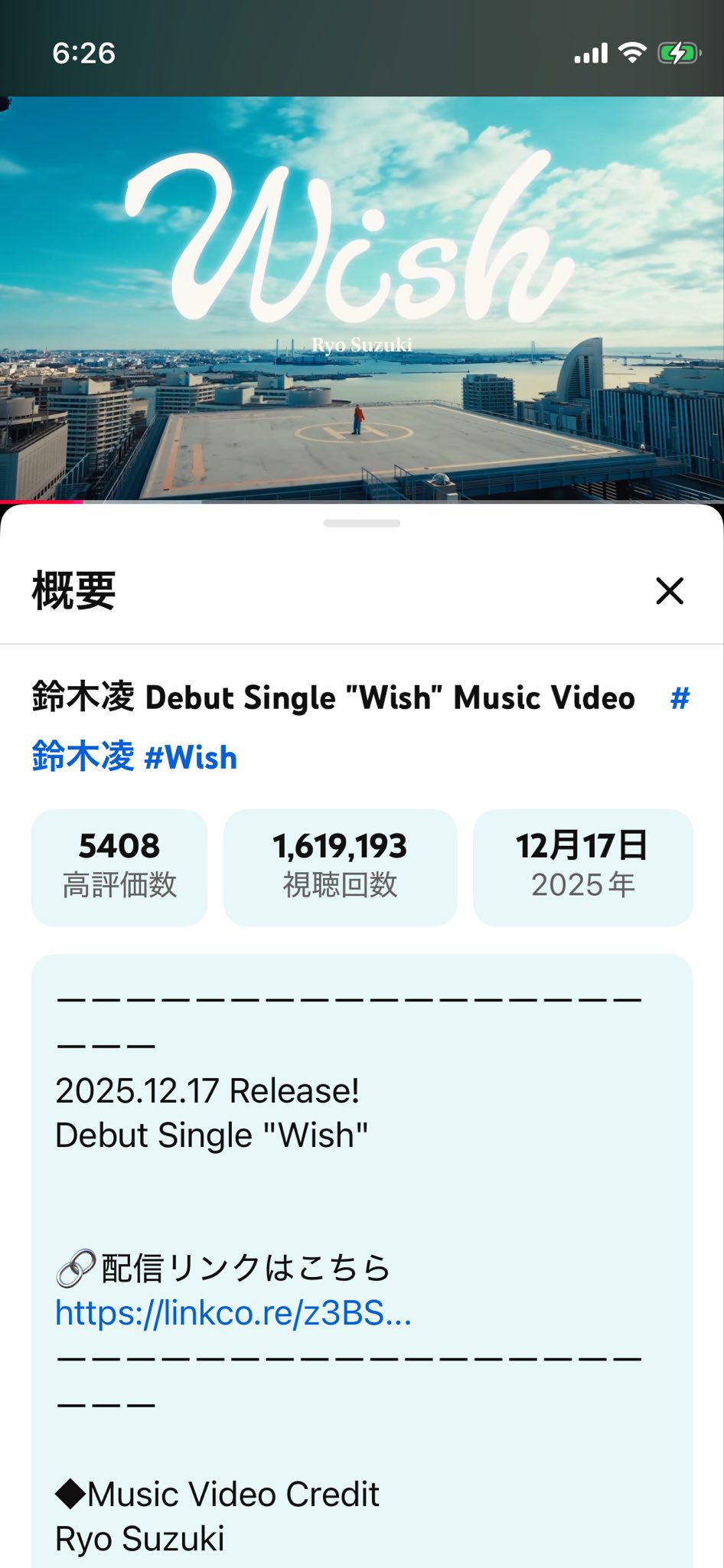Open the #Wish hashtag

(x=191, y=757)
